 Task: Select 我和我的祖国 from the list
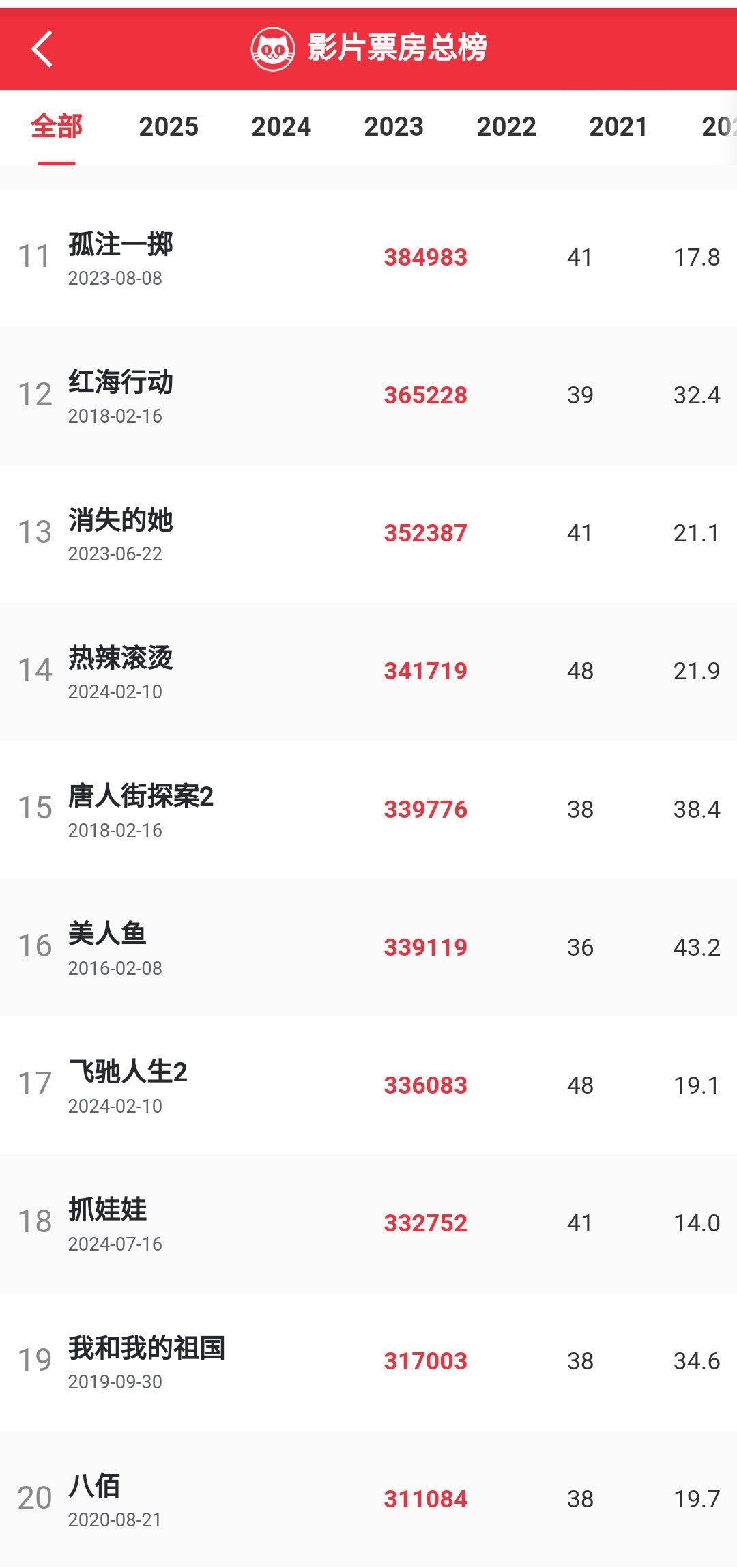369,1360
